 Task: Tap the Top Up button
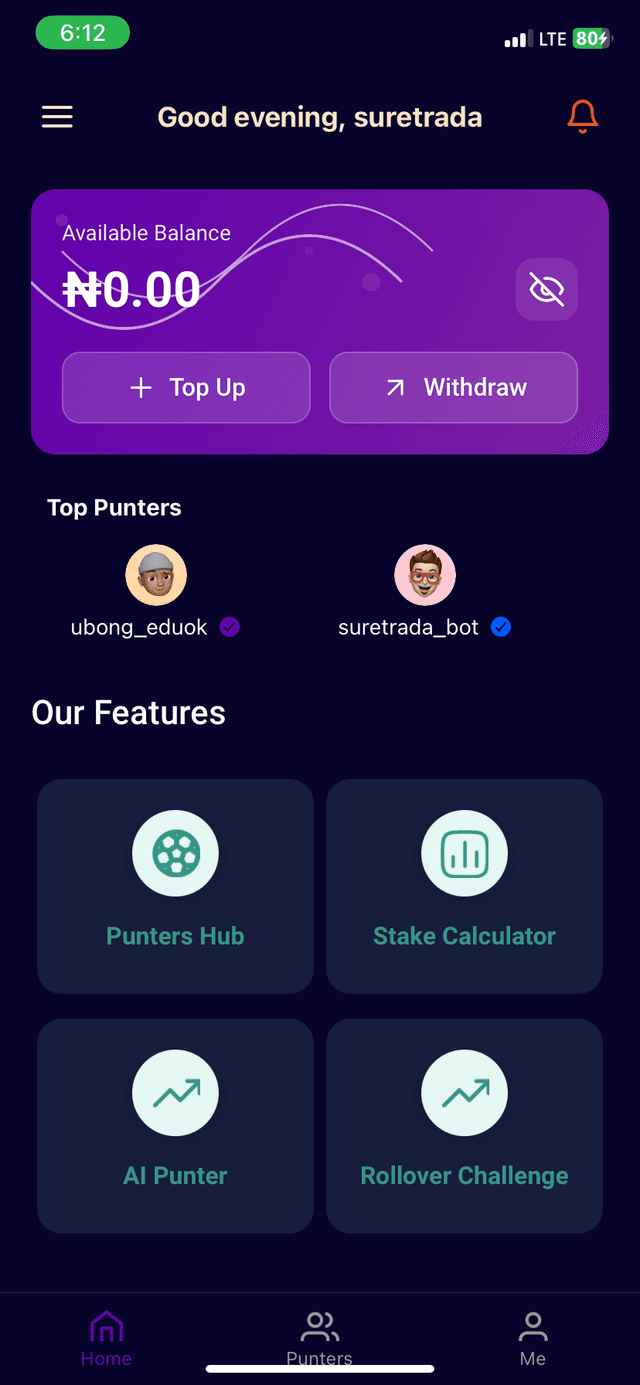coord(186,388)
